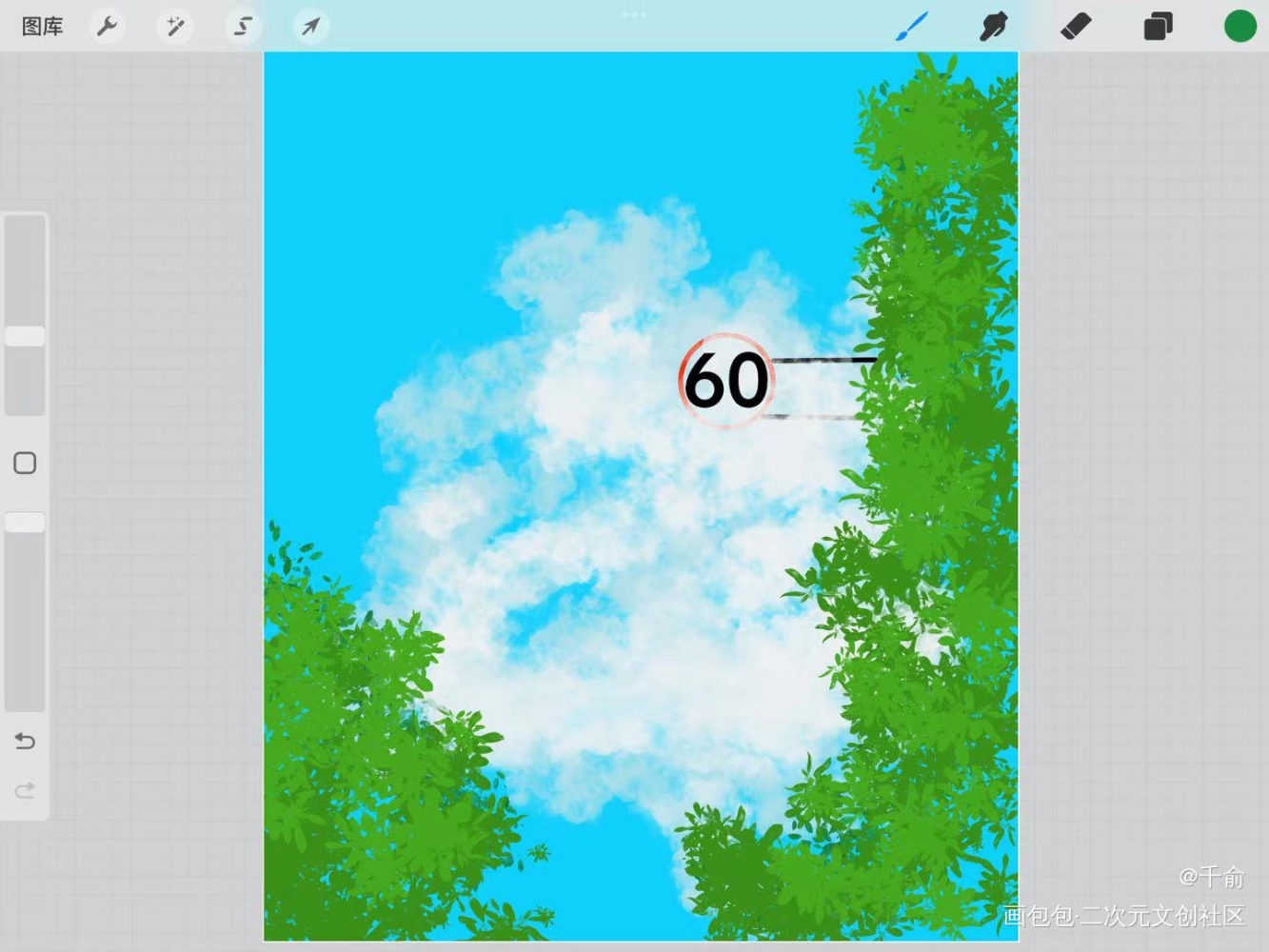Select the smudge tool
1269x952 pixels.
tap(993, 27)
